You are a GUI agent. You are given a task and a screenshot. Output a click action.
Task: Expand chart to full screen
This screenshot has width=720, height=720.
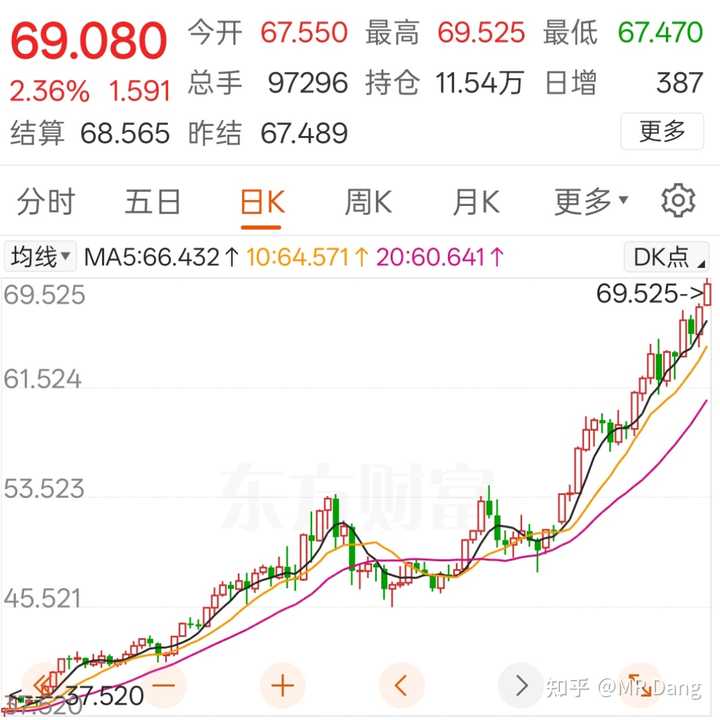tap(637, 684)
